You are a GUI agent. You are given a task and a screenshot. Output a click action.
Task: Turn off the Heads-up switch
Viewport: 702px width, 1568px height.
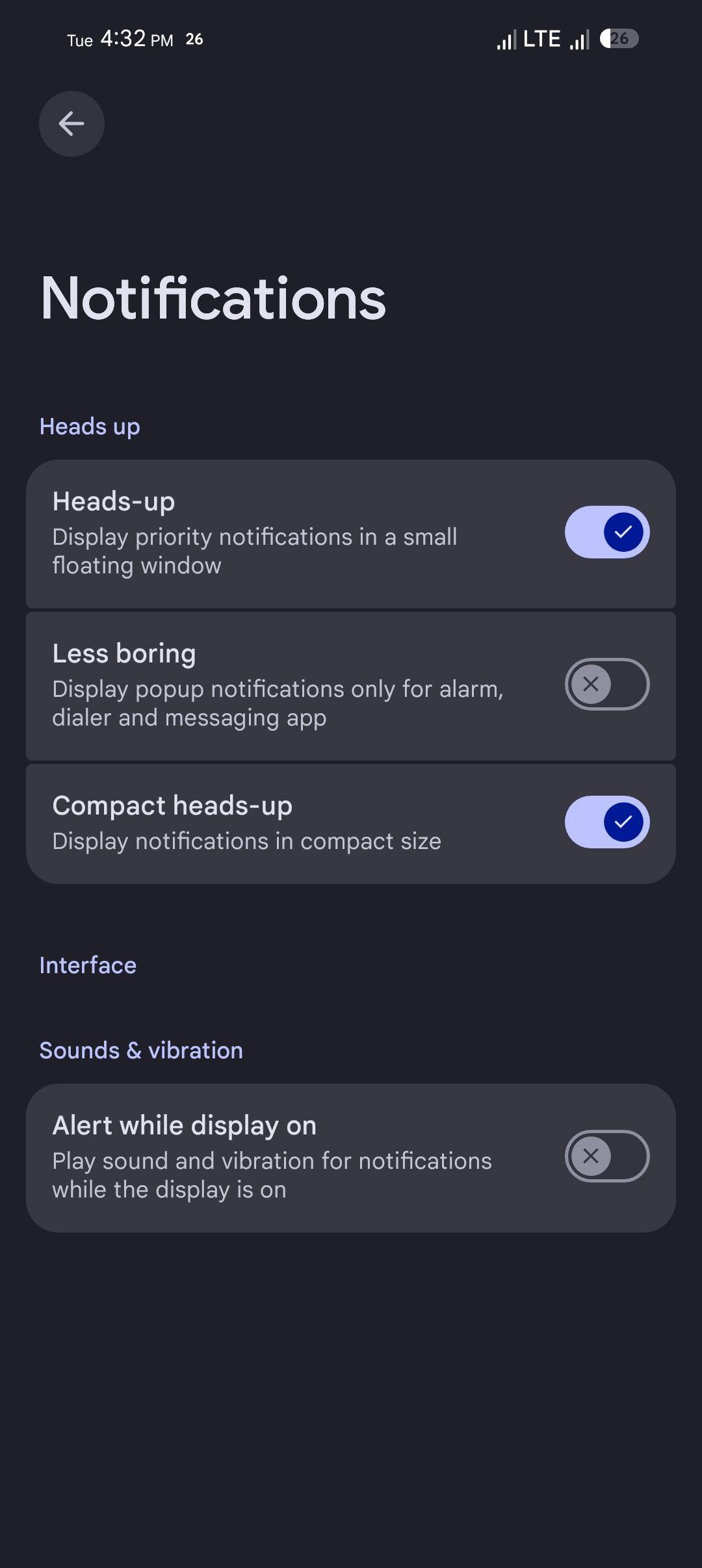pyautogui.click(x=606, y=532)
